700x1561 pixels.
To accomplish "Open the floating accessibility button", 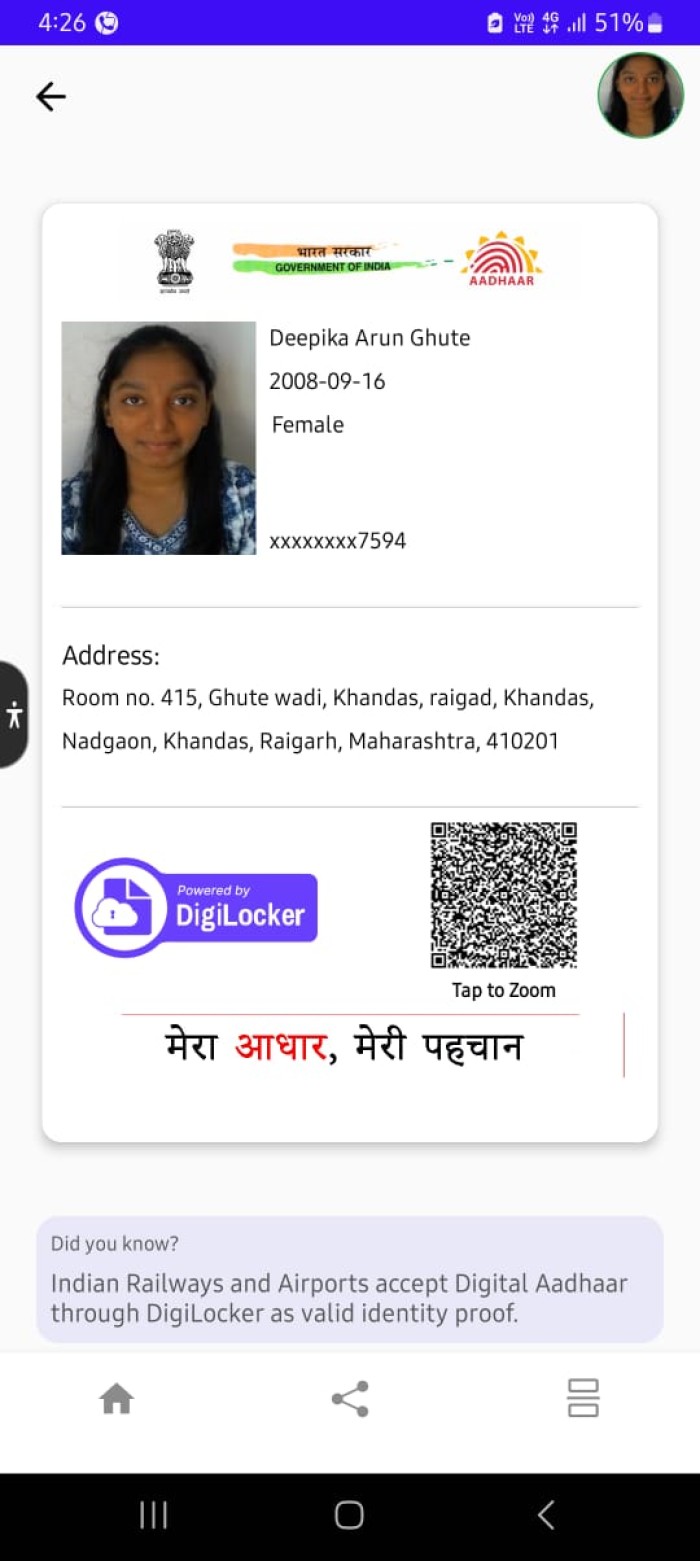I will point(14,714).
